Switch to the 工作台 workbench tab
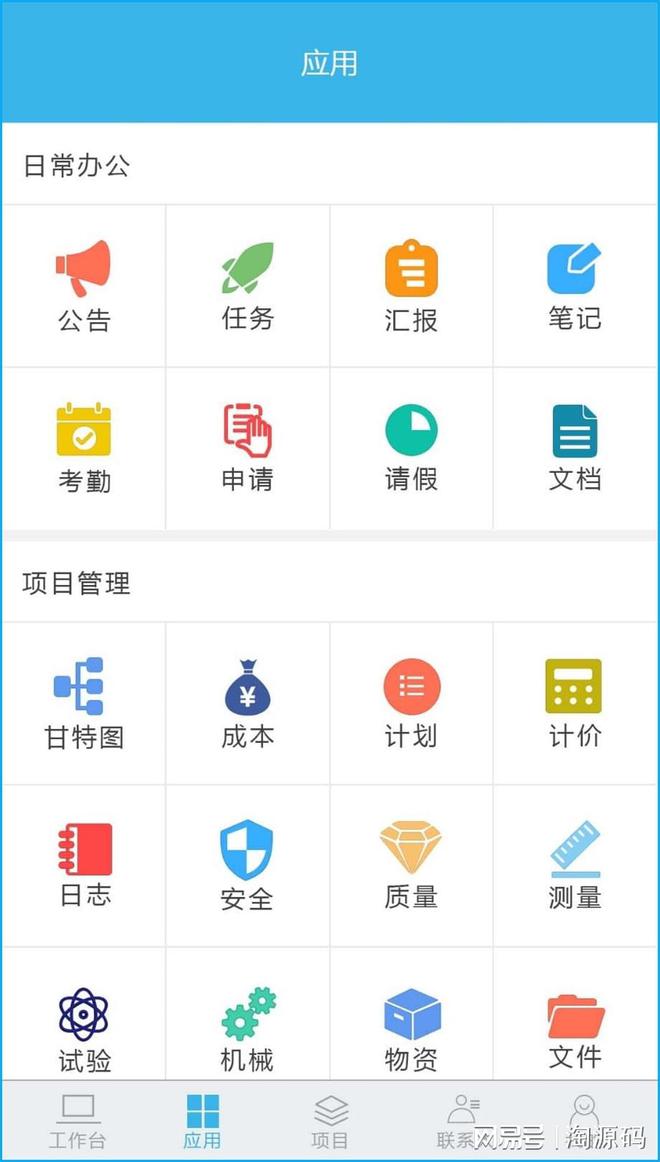 pyautogui.click(x=77, y=1121)
